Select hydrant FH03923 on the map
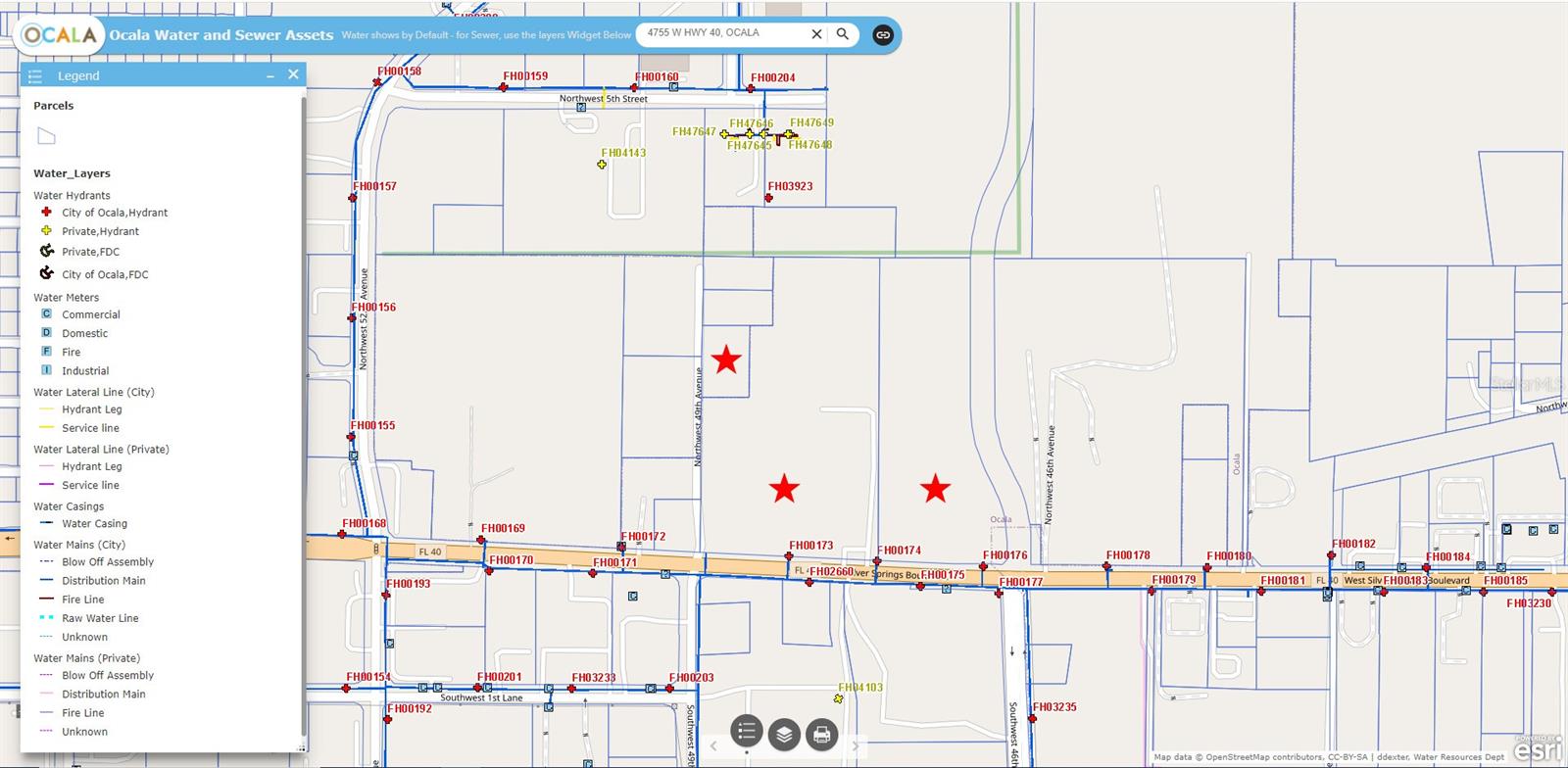This screenshot has width=1568, height=768. [x=768, y=198]
